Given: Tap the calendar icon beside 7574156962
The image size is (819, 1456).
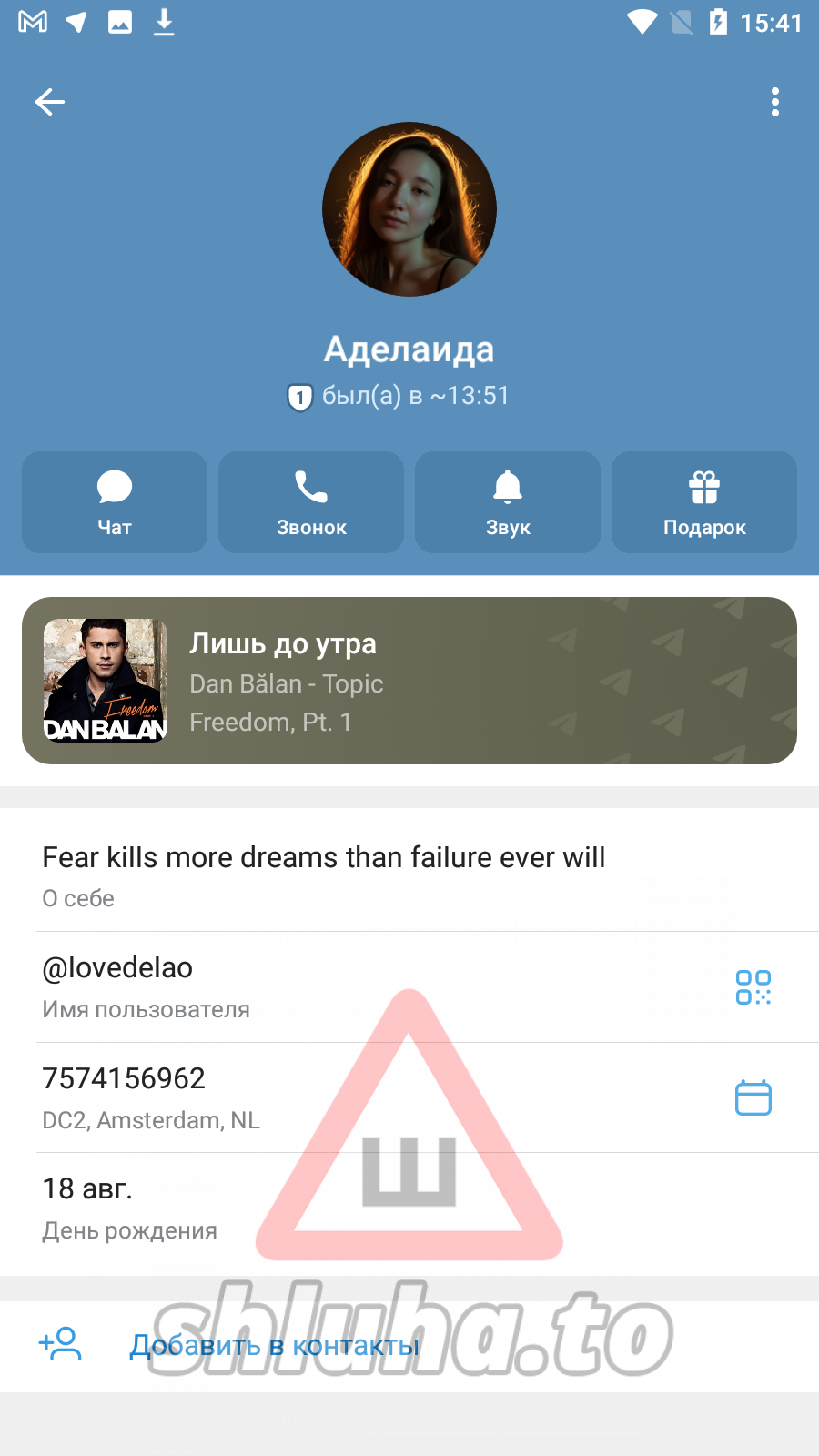Looking at the screenshot, I should (753, 1097).
